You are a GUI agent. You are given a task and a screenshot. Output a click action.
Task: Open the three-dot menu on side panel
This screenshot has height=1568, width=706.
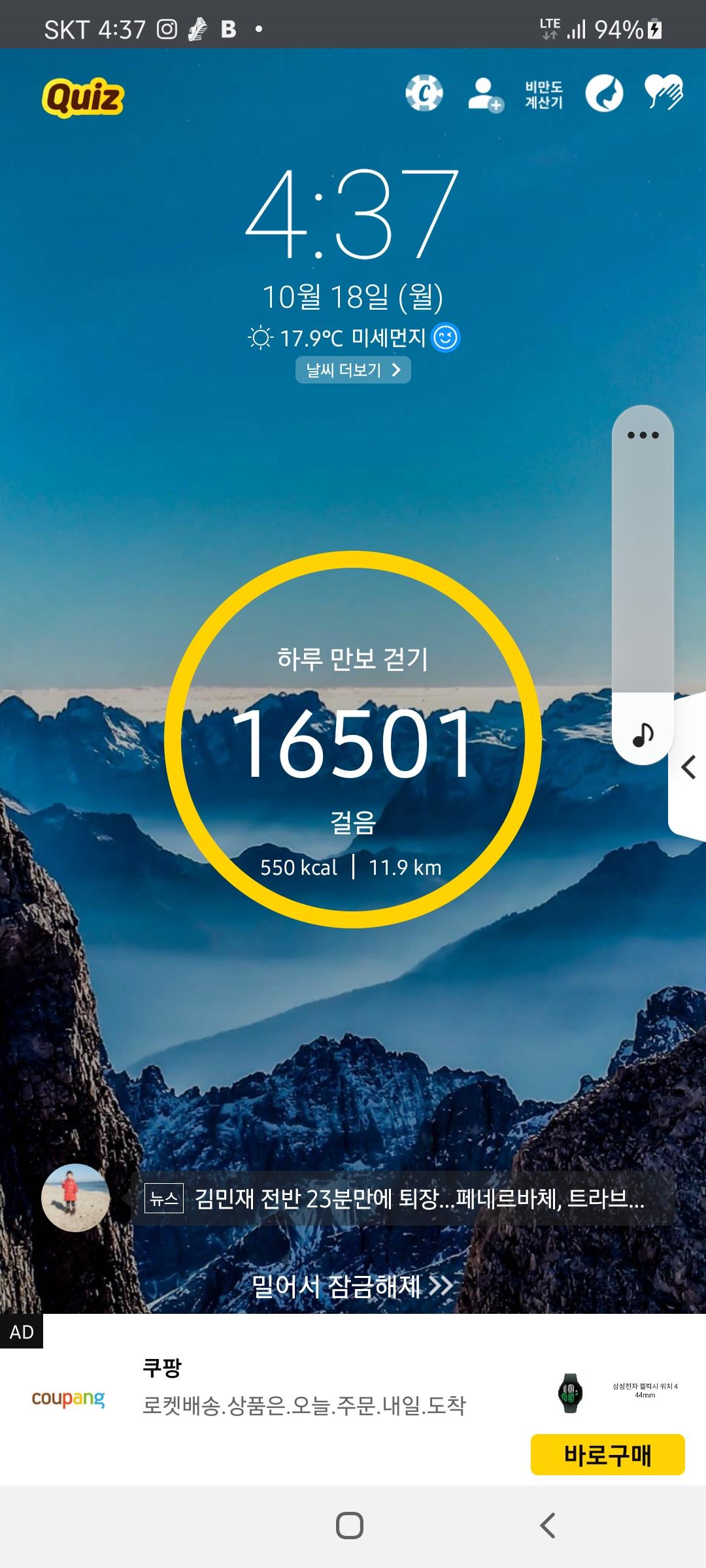(643, 435)
